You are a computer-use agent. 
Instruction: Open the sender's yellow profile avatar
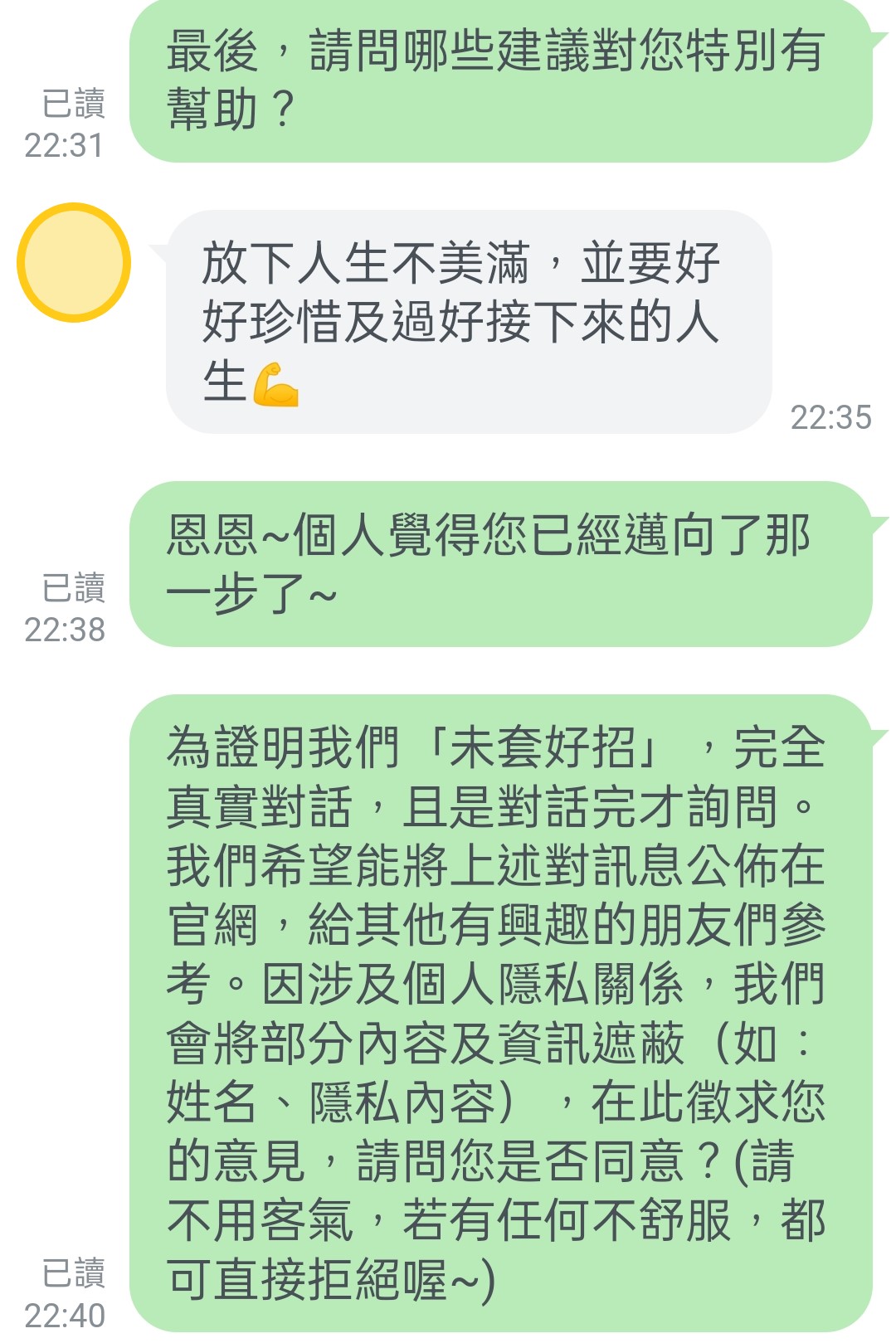74,262
